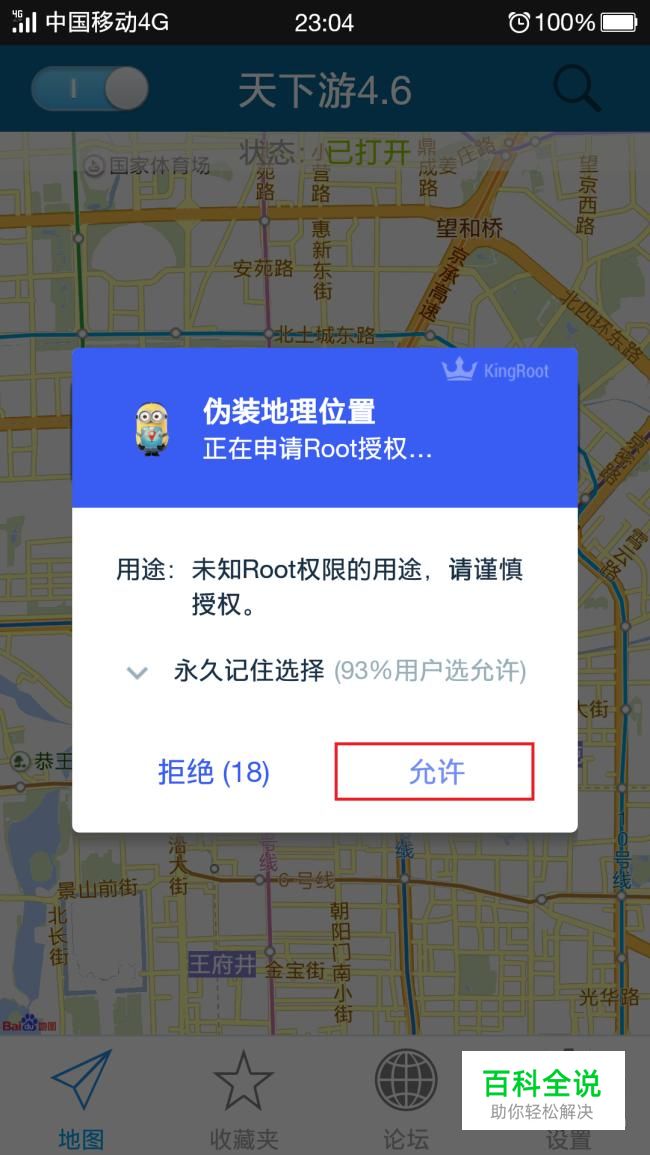
Task: Toggle the location spoofing switch
Action: click(x=90, y=89)
